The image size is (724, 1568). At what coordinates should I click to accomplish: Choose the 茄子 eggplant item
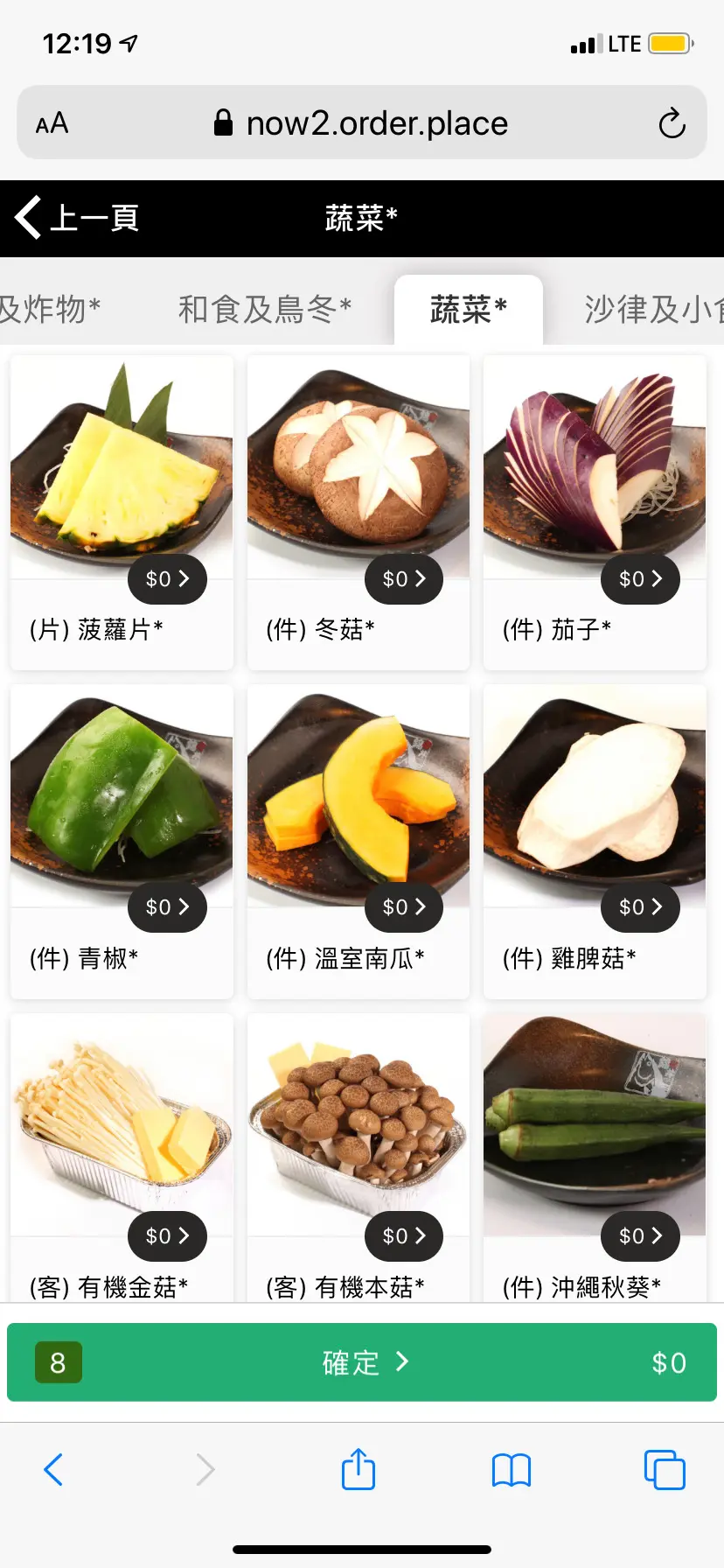coord(595,512)
